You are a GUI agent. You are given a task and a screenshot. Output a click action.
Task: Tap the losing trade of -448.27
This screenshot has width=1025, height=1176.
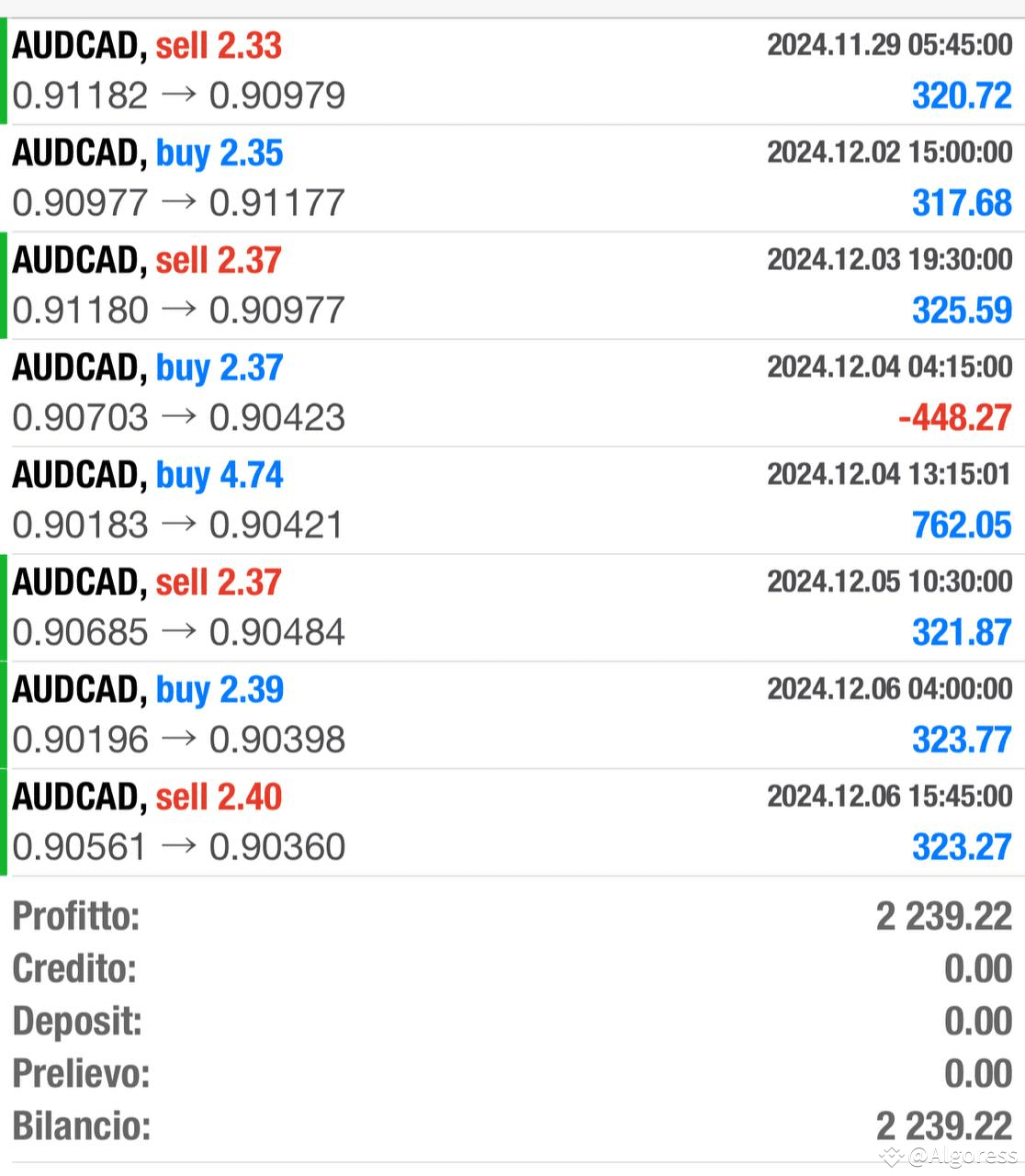coord(512,393)
